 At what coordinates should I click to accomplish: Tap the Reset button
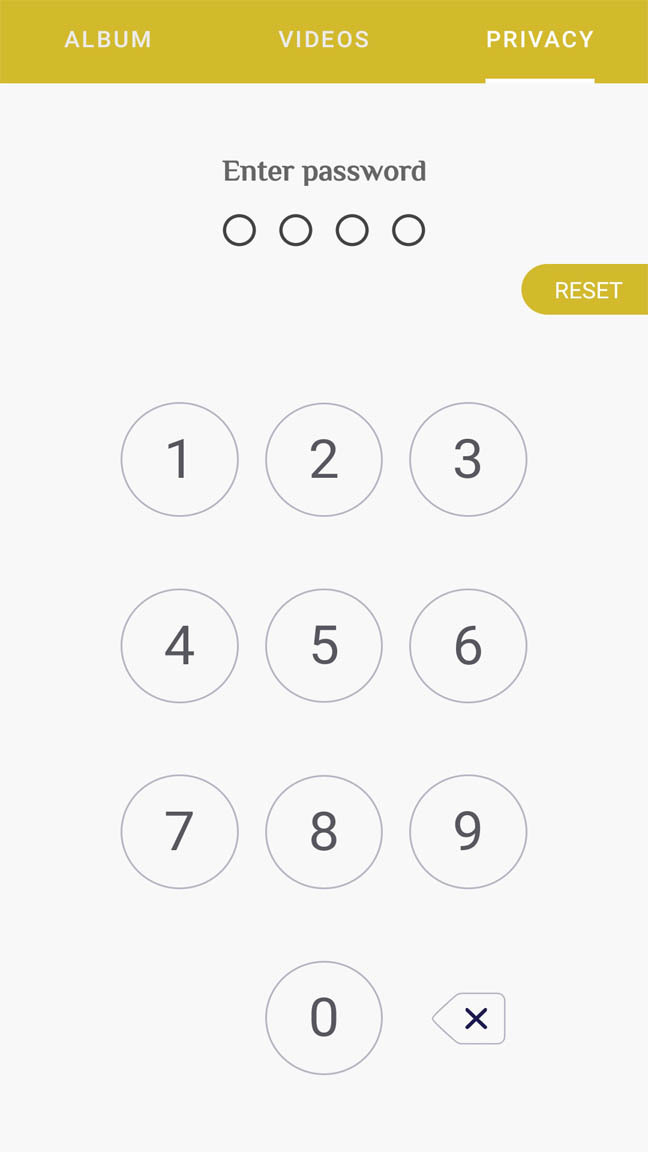tap(587, 290)
